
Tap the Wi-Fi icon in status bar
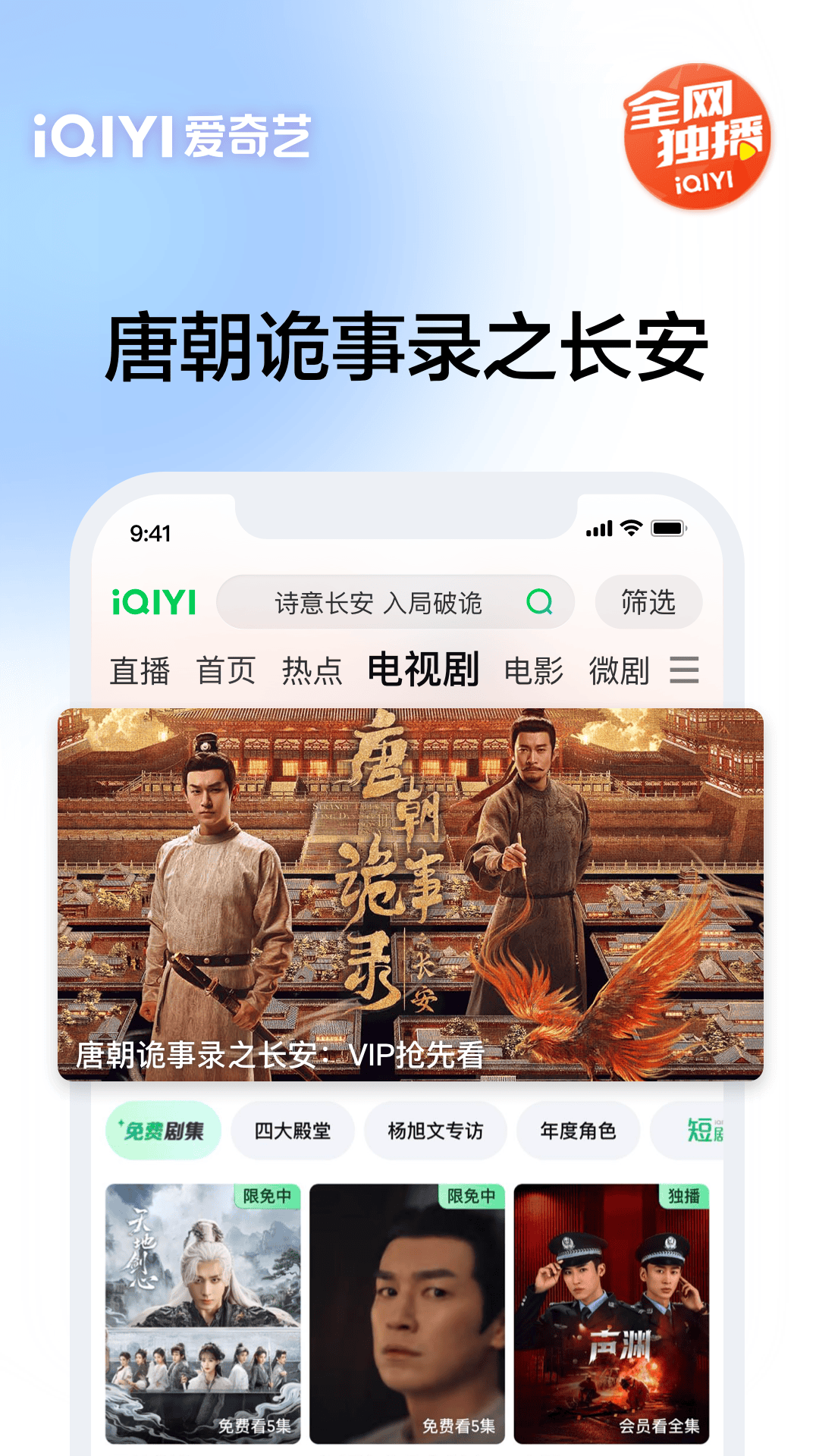(629, 527)
